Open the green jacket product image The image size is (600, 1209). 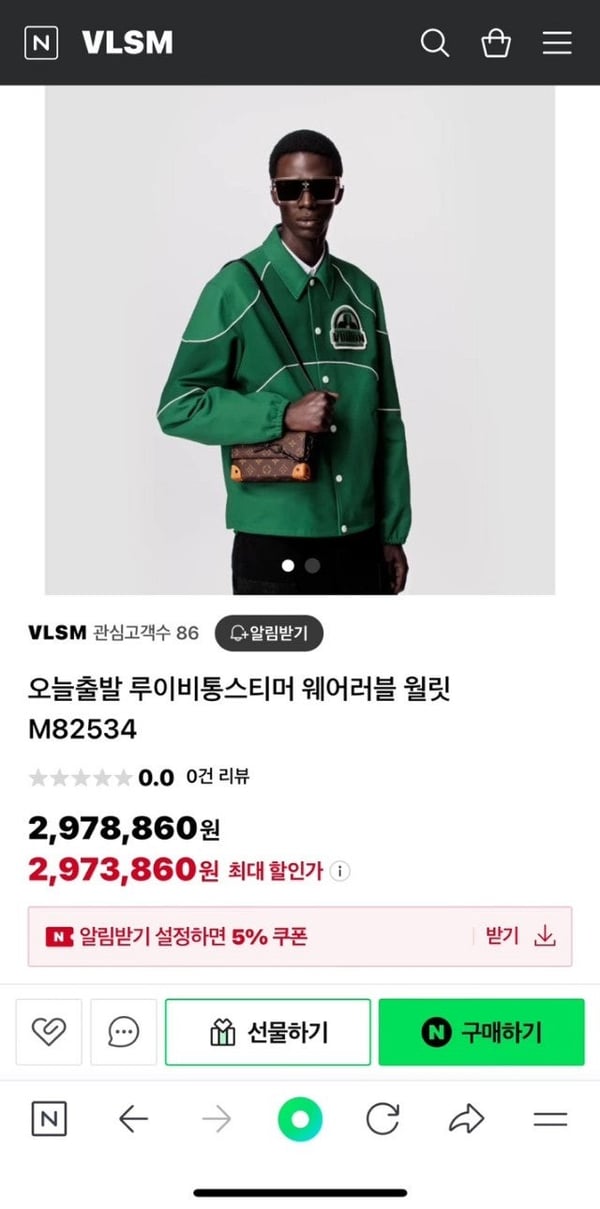(300, 340)
